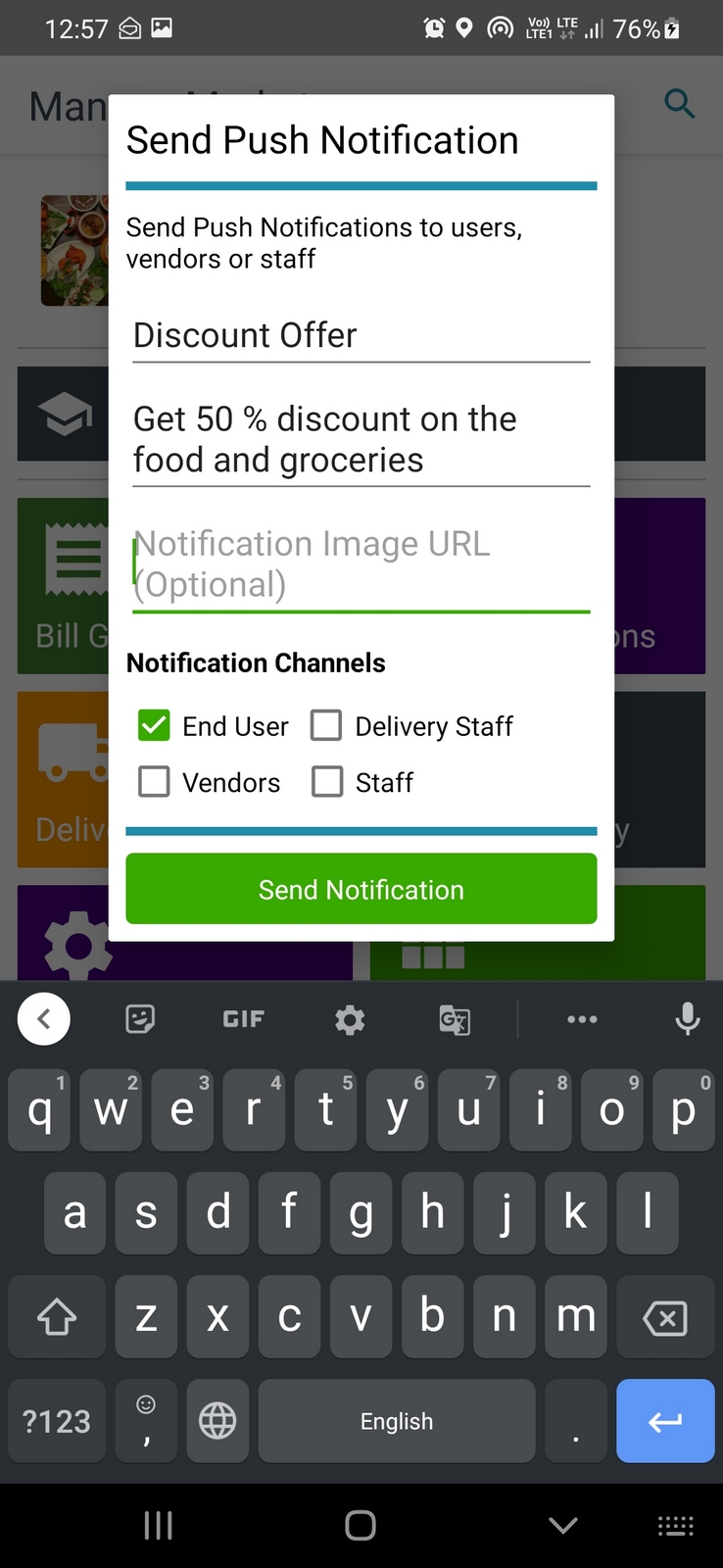The image size is (723, 1568).
Task: Enable the Delivery Staff channel checkbox
Action: [x=326, y=726]
